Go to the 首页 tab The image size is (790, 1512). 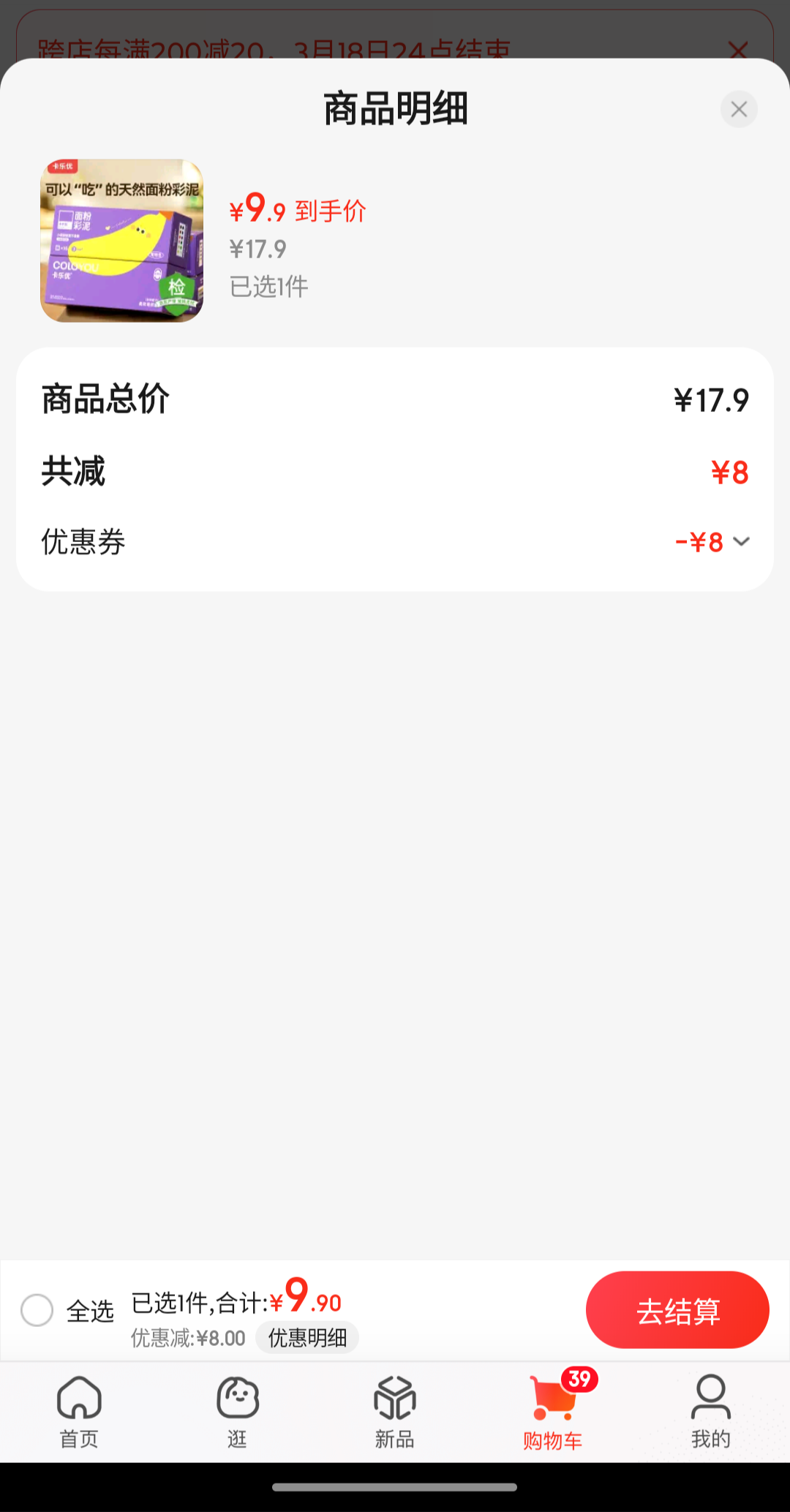pyautogui.click(x=79, y=1412)
